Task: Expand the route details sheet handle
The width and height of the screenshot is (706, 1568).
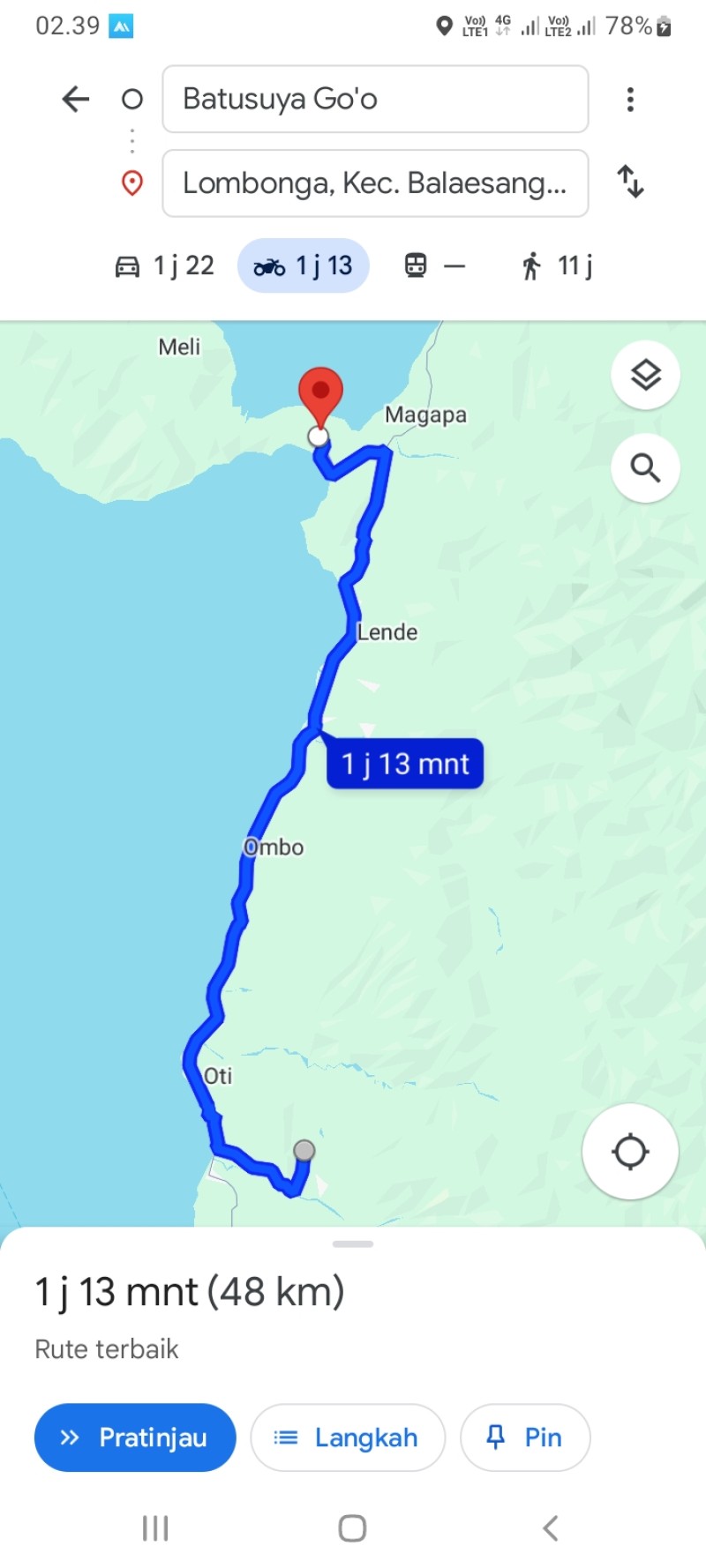Action: point(353,1243)
